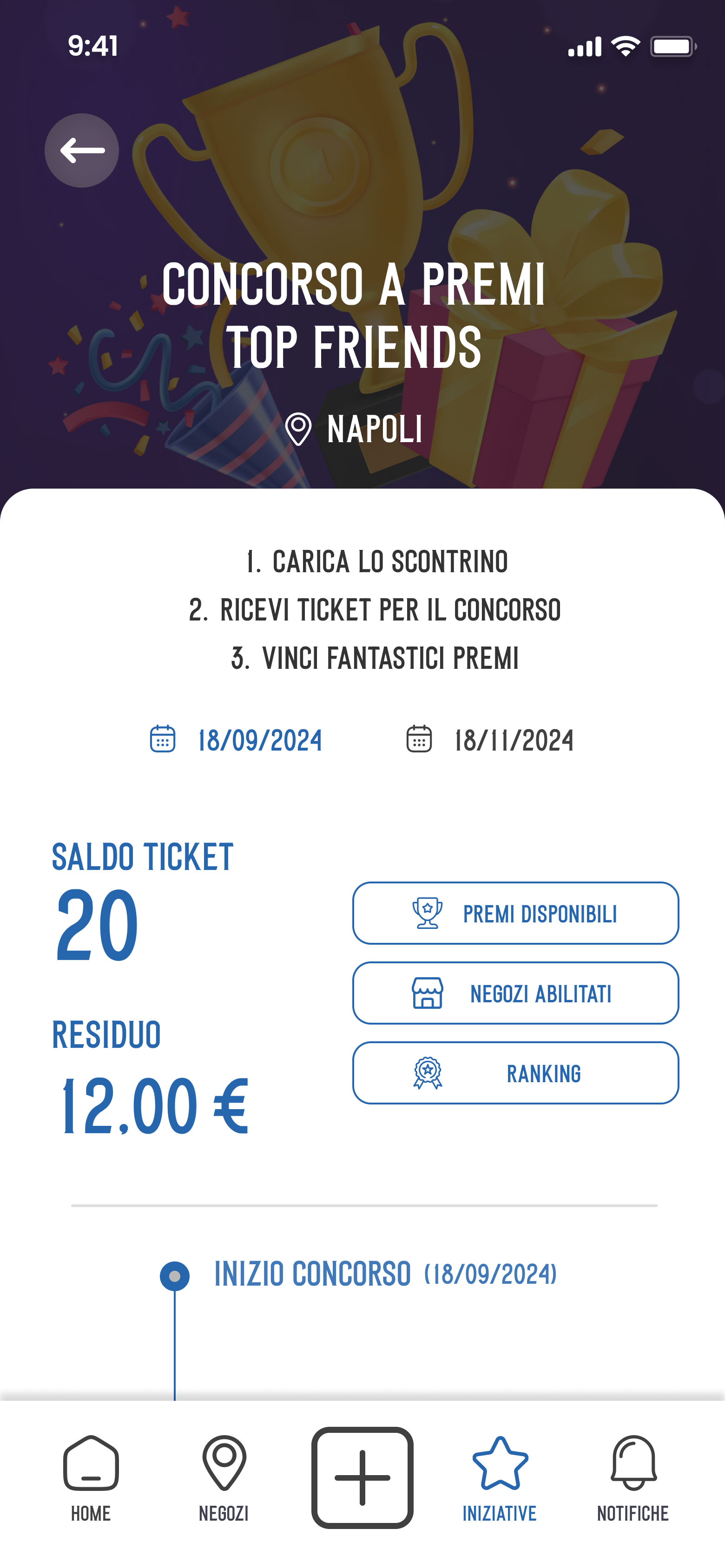The height and width of the screenshot is (1568, 725).
Task: Tap the central plus button
Action: [362, 1477]
